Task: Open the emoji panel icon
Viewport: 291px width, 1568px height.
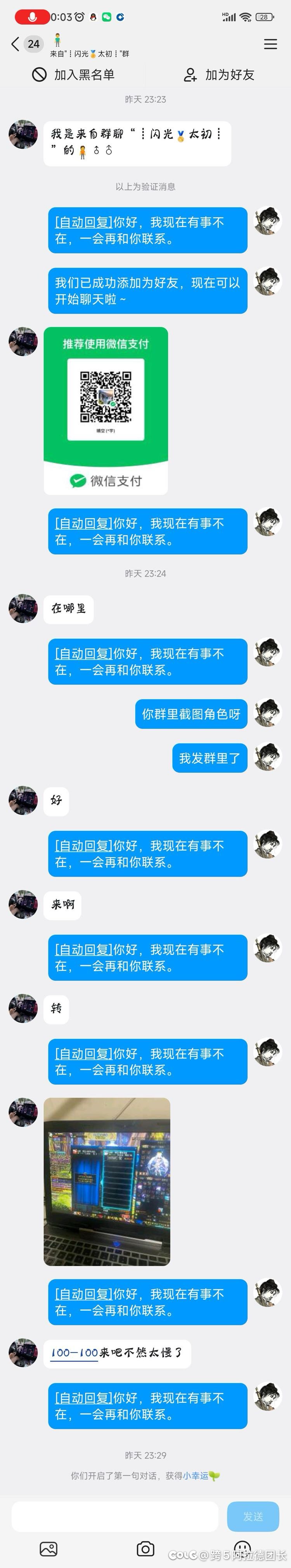Action: (x=242, y=1549)
